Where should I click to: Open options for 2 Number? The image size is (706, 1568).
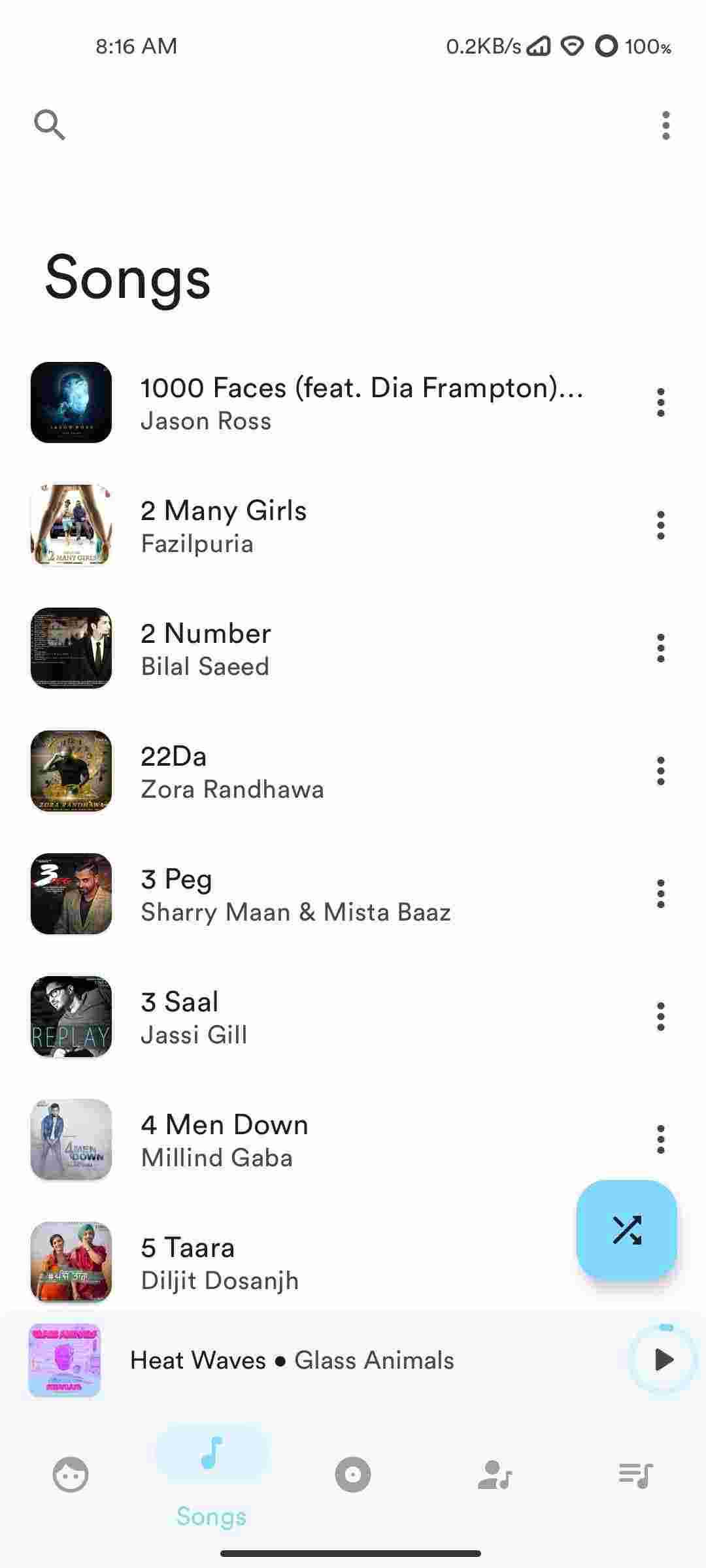pyautogui.click(x=660, y=648)
